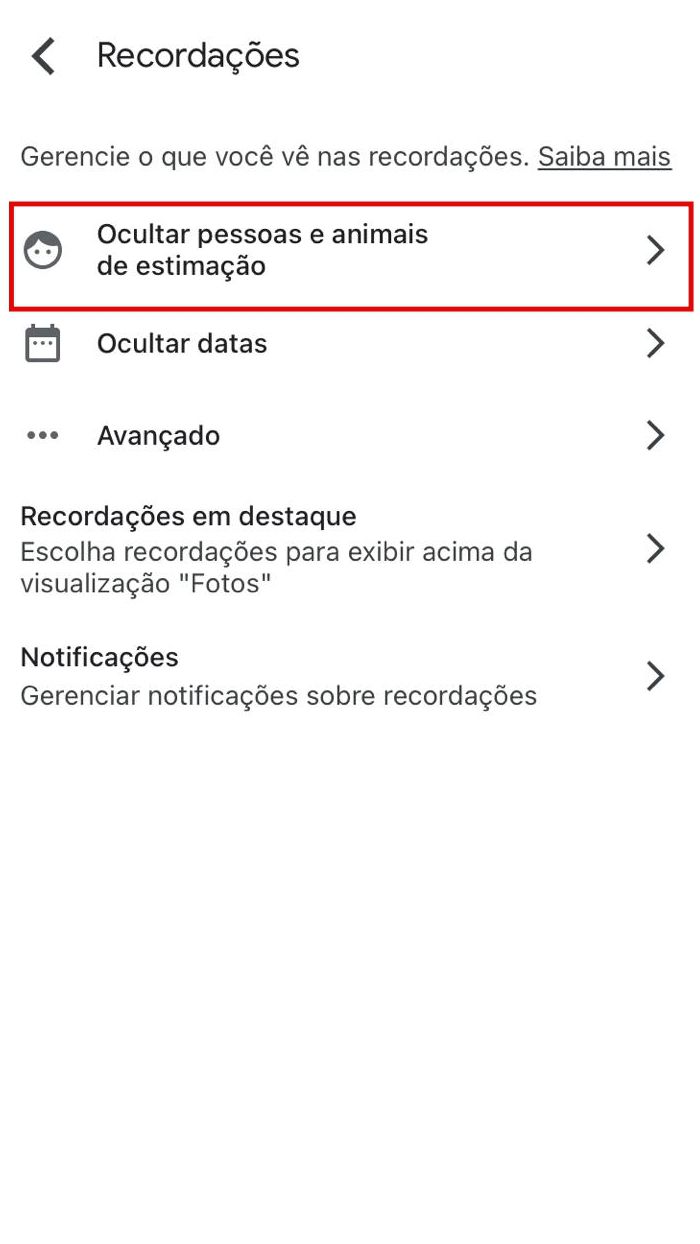Open Ocultar pessoas e animais de estimação
This screenshot has width=700, height=1244.
(x=350, y=251)
